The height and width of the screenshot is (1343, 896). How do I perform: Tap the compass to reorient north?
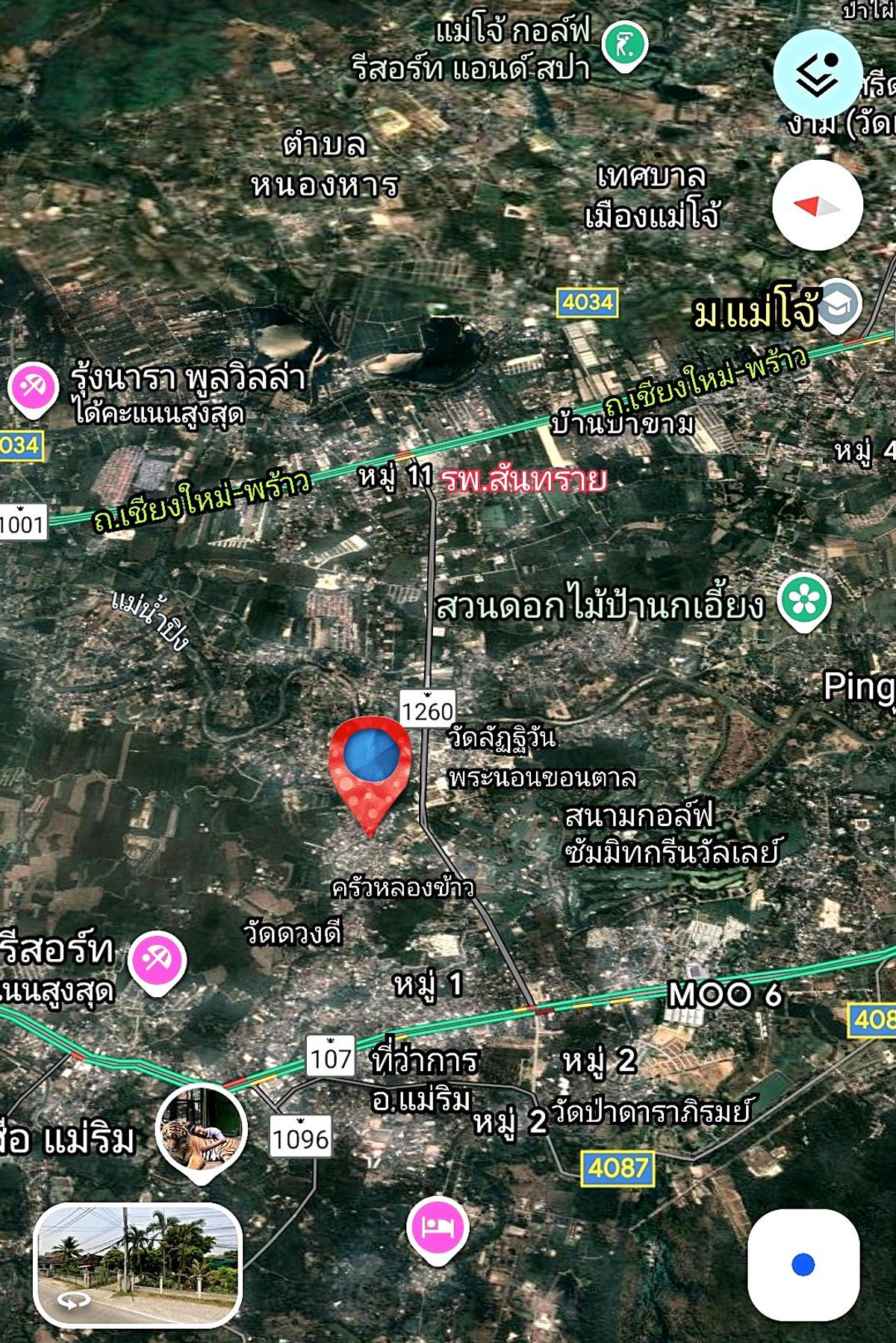[817, 205]
